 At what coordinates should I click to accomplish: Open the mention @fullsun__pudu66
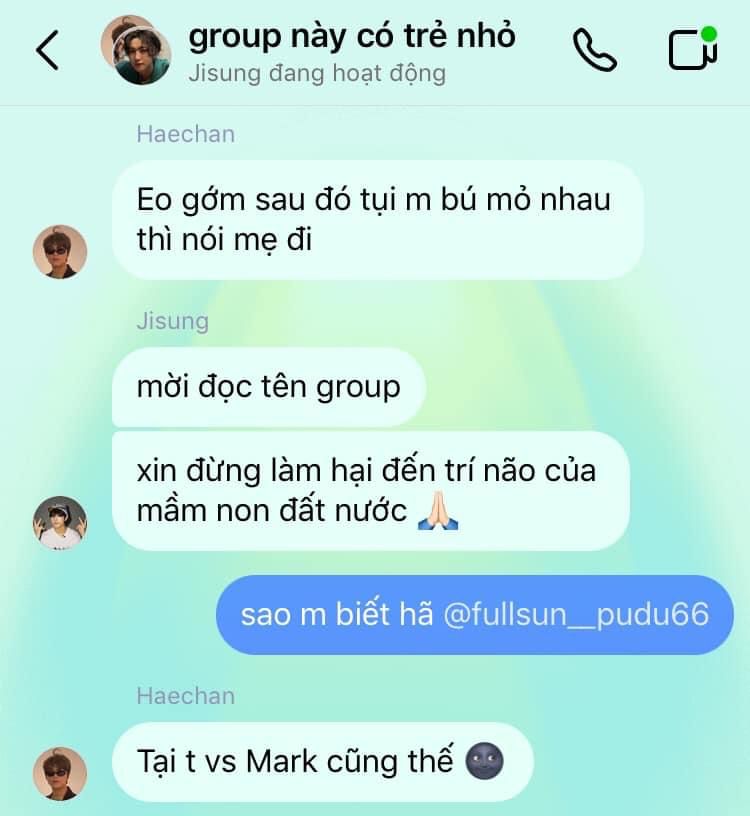(x=576, y=613)
